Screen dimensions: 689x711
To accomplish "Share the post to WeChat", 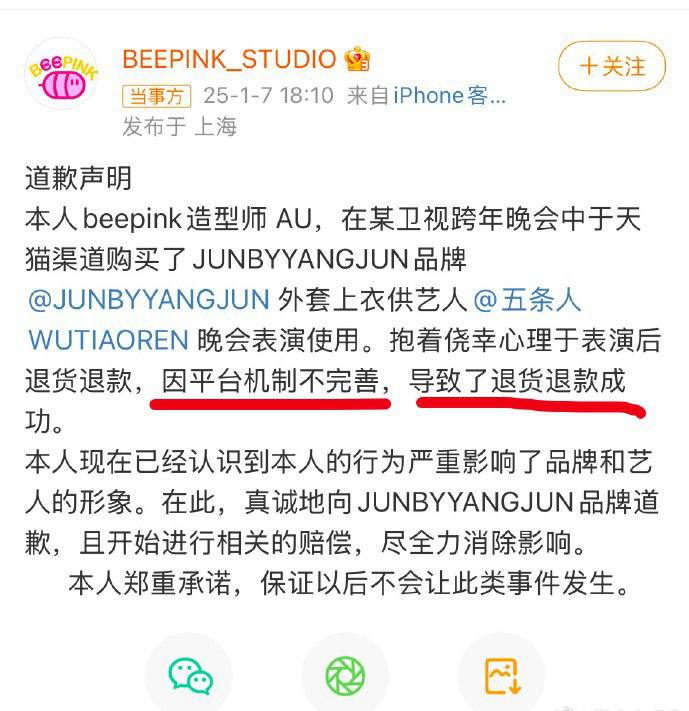I will click(x=189, y=675).
